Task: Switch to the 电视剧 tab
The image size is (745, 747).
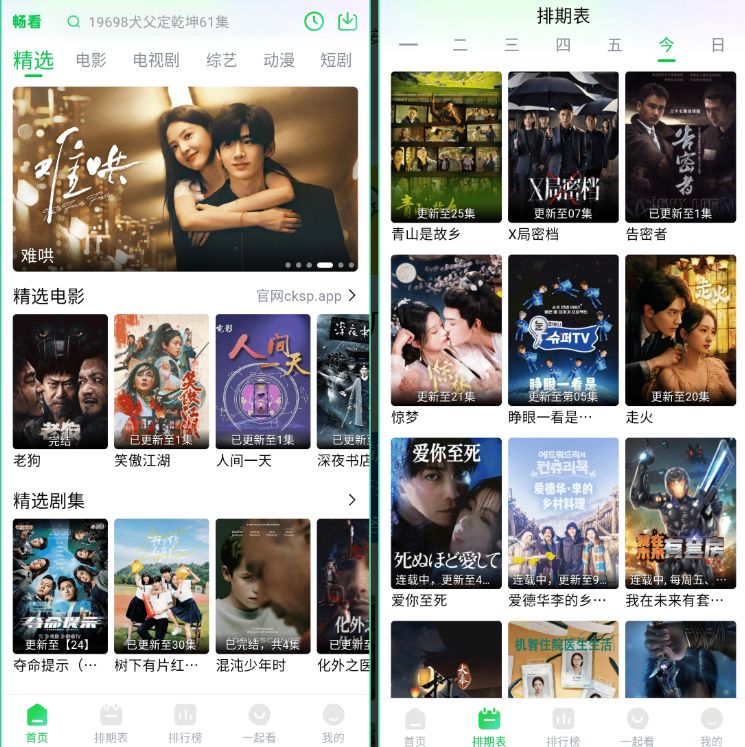Action: pos(156,60)
